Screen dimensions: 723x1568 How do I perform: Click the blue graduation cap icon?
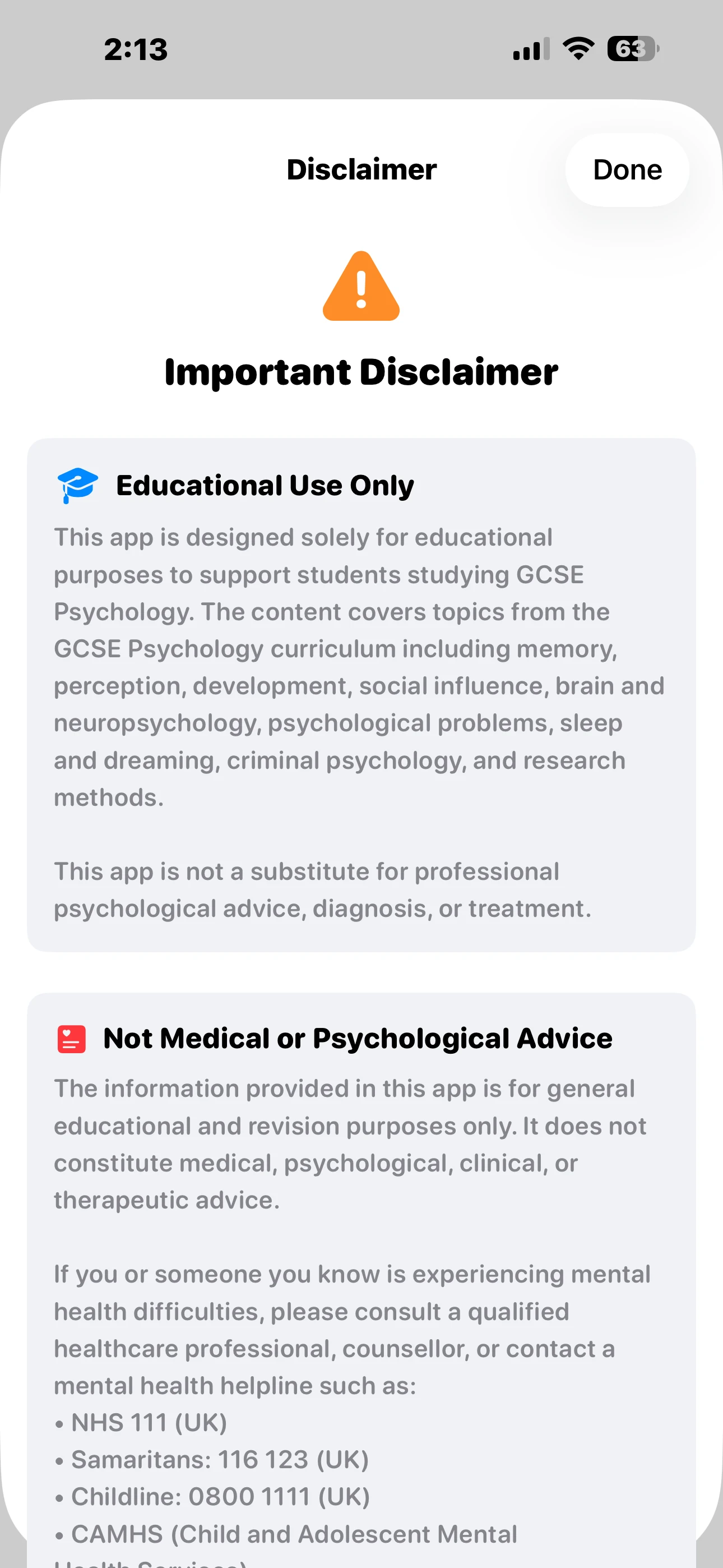[77, 484]
